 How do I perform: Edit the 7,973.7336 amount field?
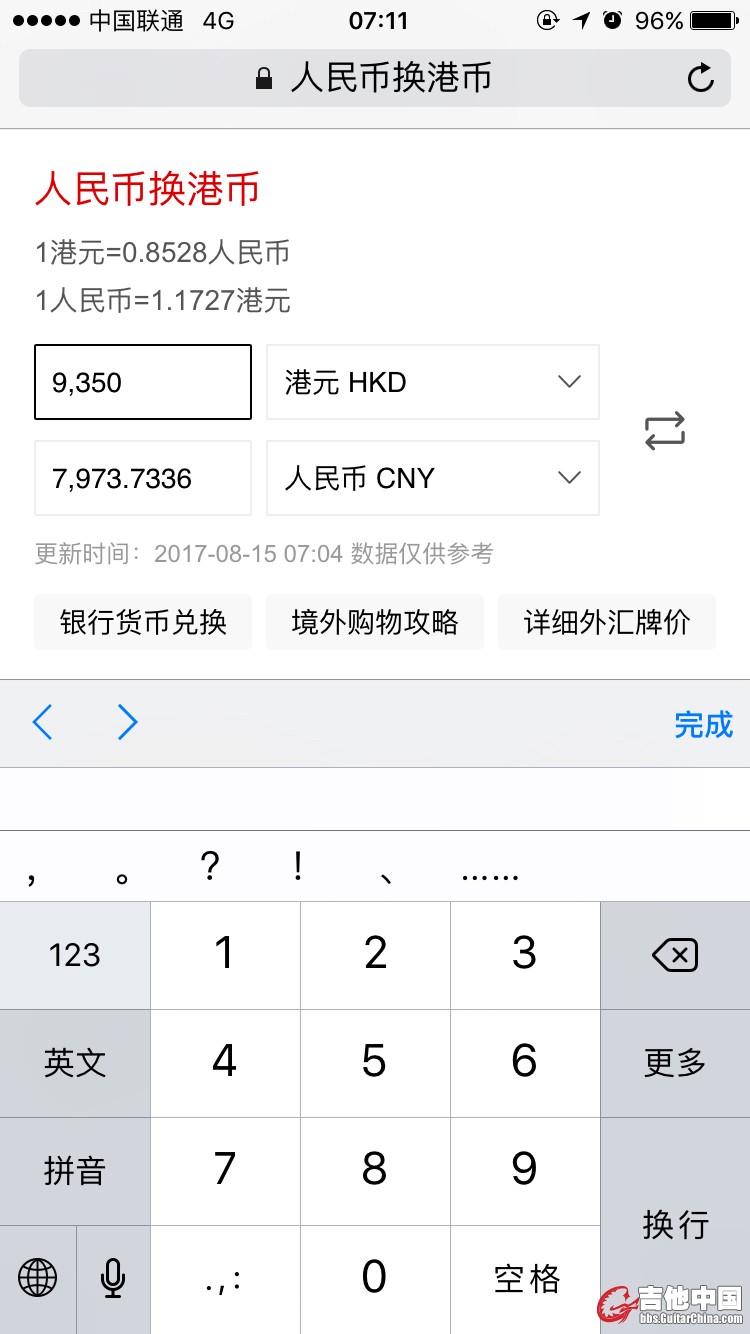(143, 478)
